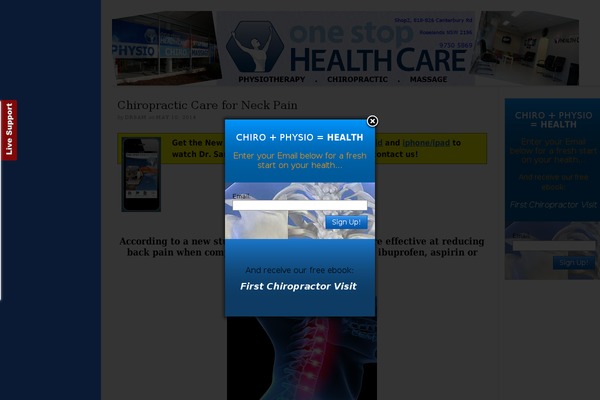
Task: Tap the popup's Sign Up! button
Action: point(347,222)
